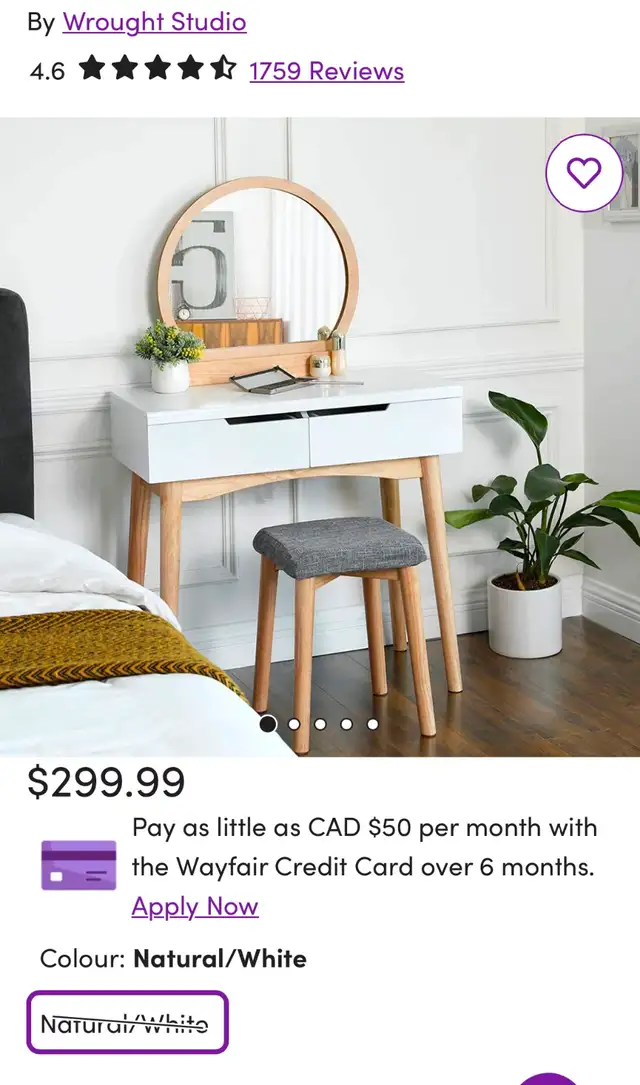Viewport: 640px width, 1085px height.
Task: Jump to the second image dot
Action: (294, 724)
